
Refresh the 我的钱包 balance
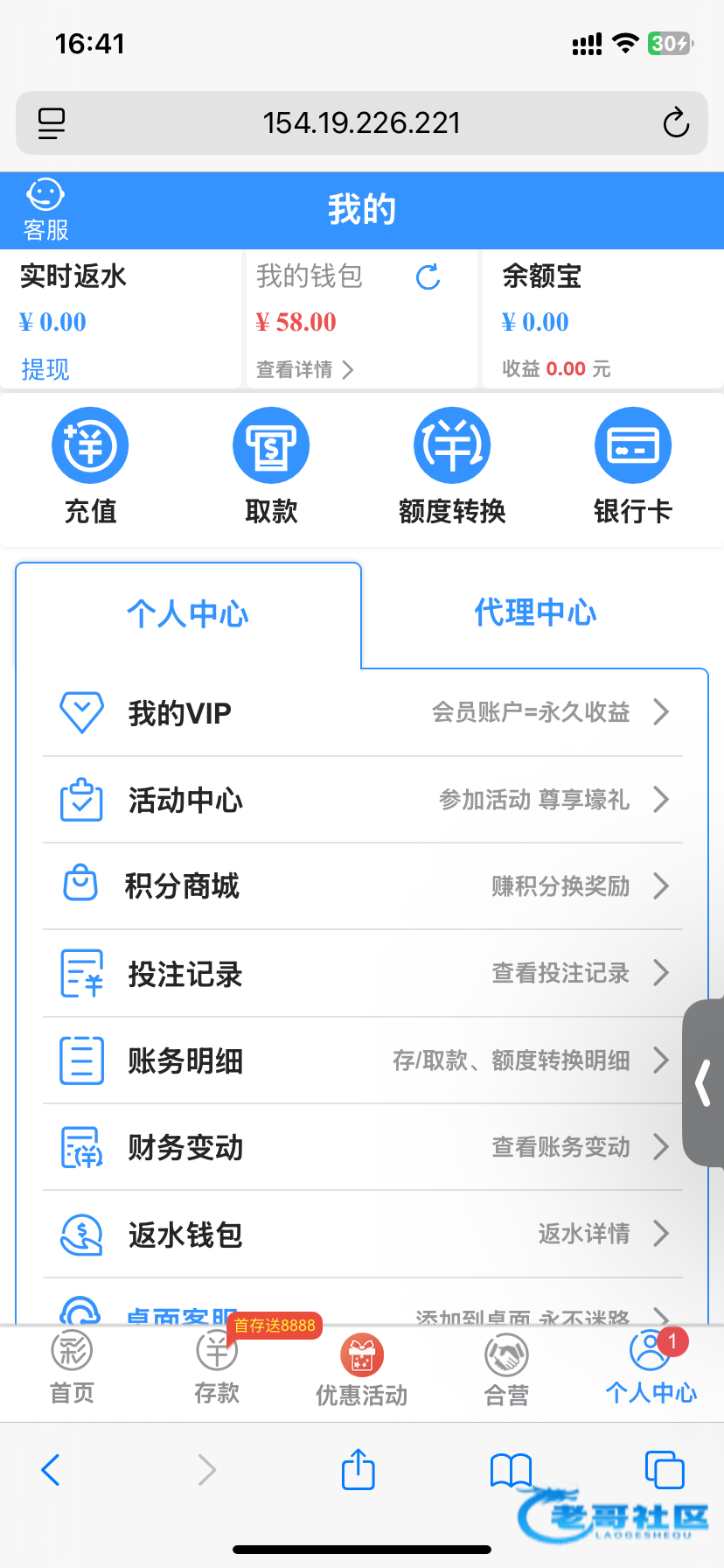coord(428,277)
